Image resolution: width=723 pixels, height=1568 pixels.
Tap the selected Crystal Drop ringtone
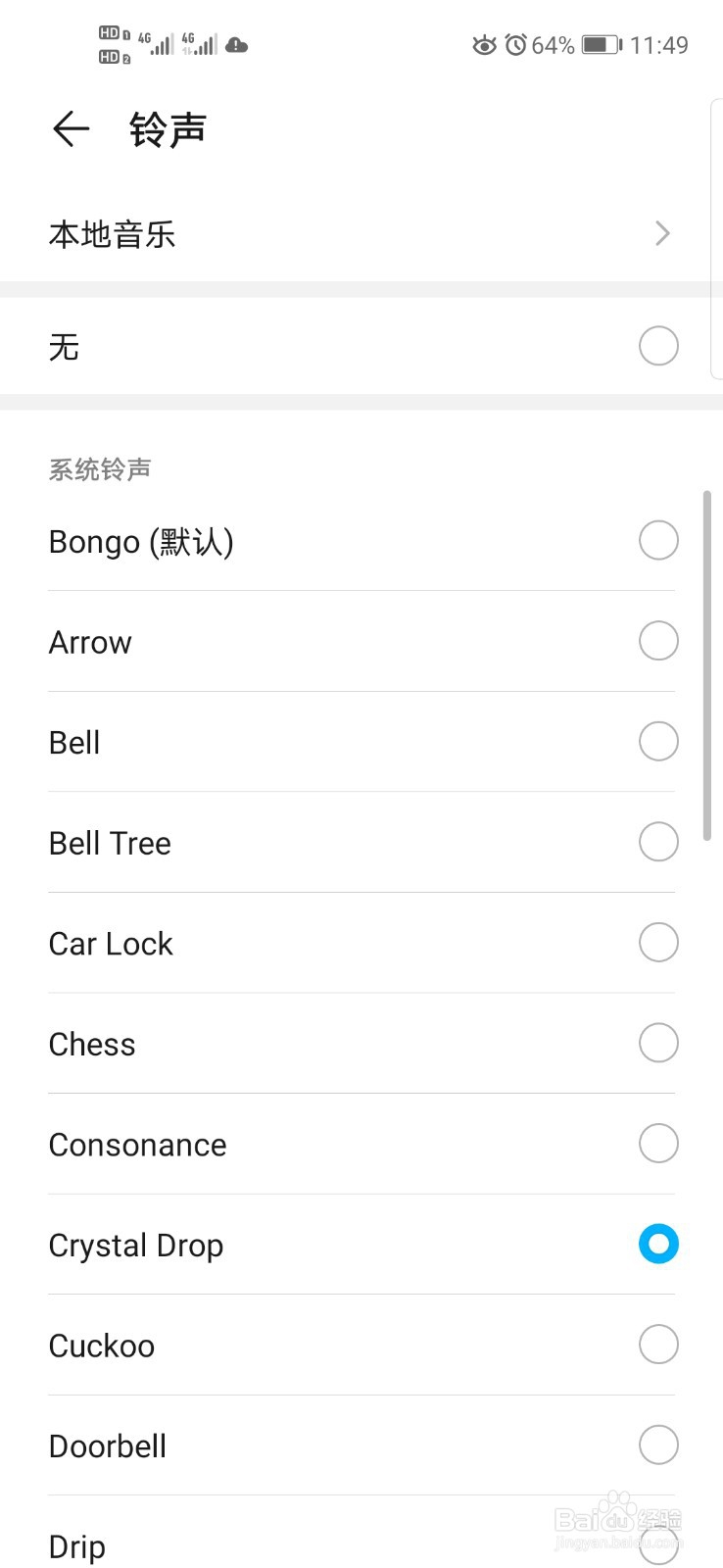tap(361, 1245)
